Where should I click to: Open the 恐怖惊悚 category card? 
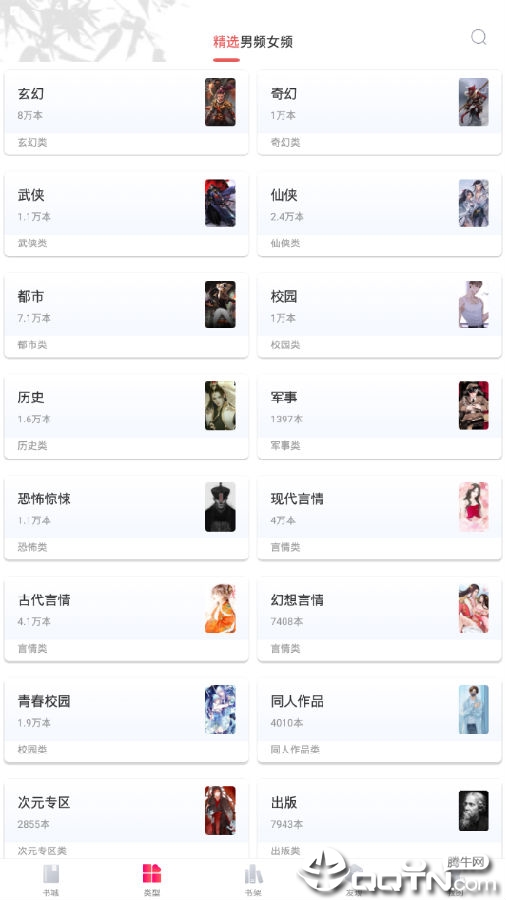(x=126, y=518)
